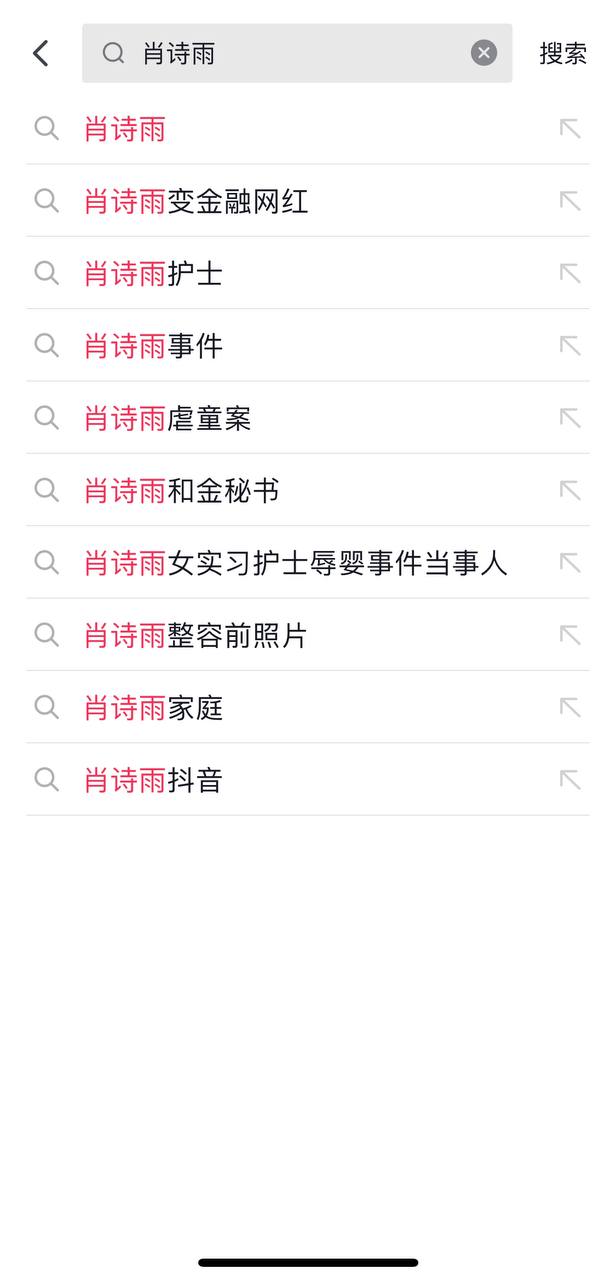
Task: Tap the 搜索 button
Action: coord(563,54)
